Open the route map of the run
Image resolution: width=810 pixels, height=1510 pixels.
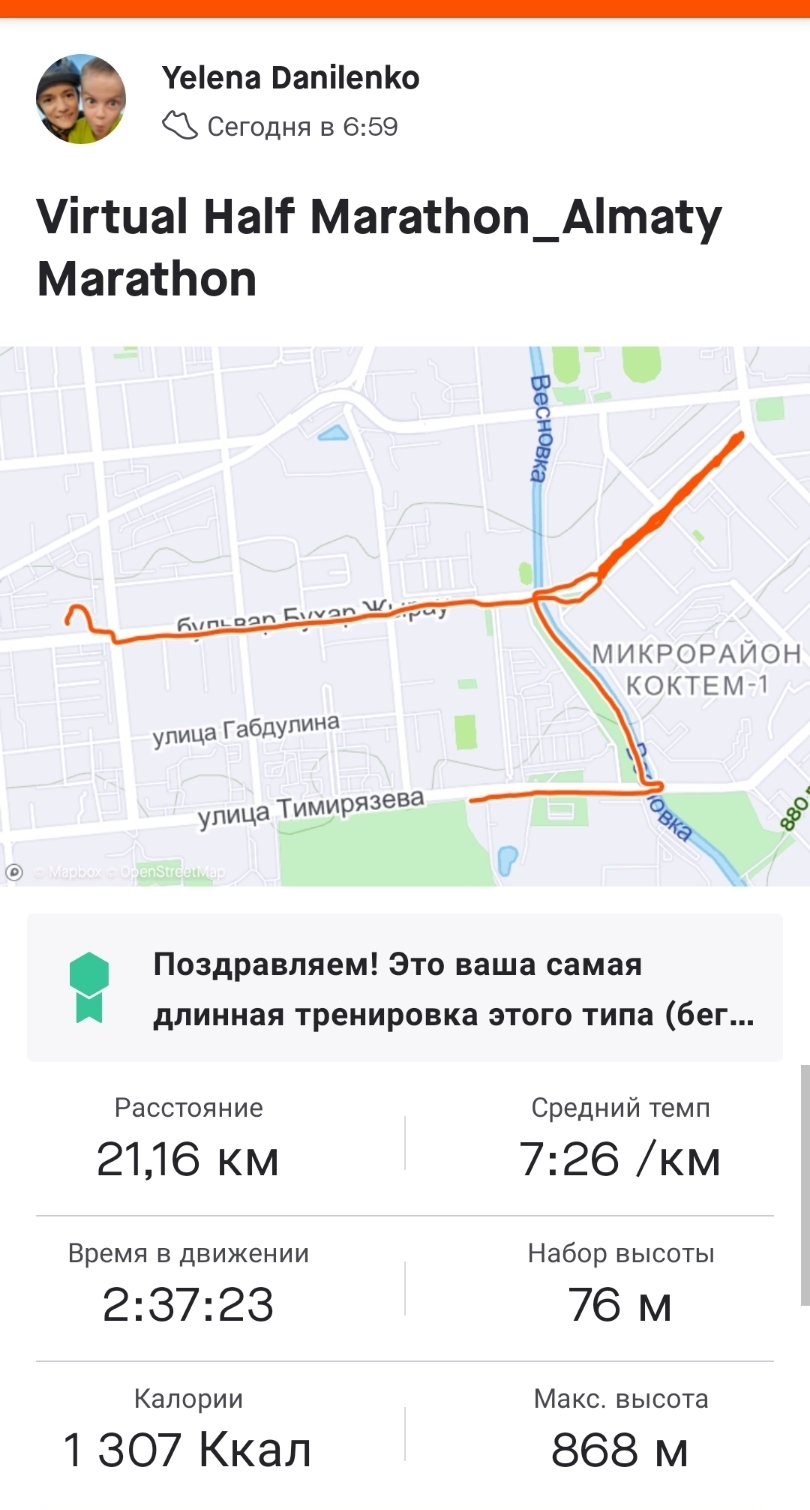(405, 615)
